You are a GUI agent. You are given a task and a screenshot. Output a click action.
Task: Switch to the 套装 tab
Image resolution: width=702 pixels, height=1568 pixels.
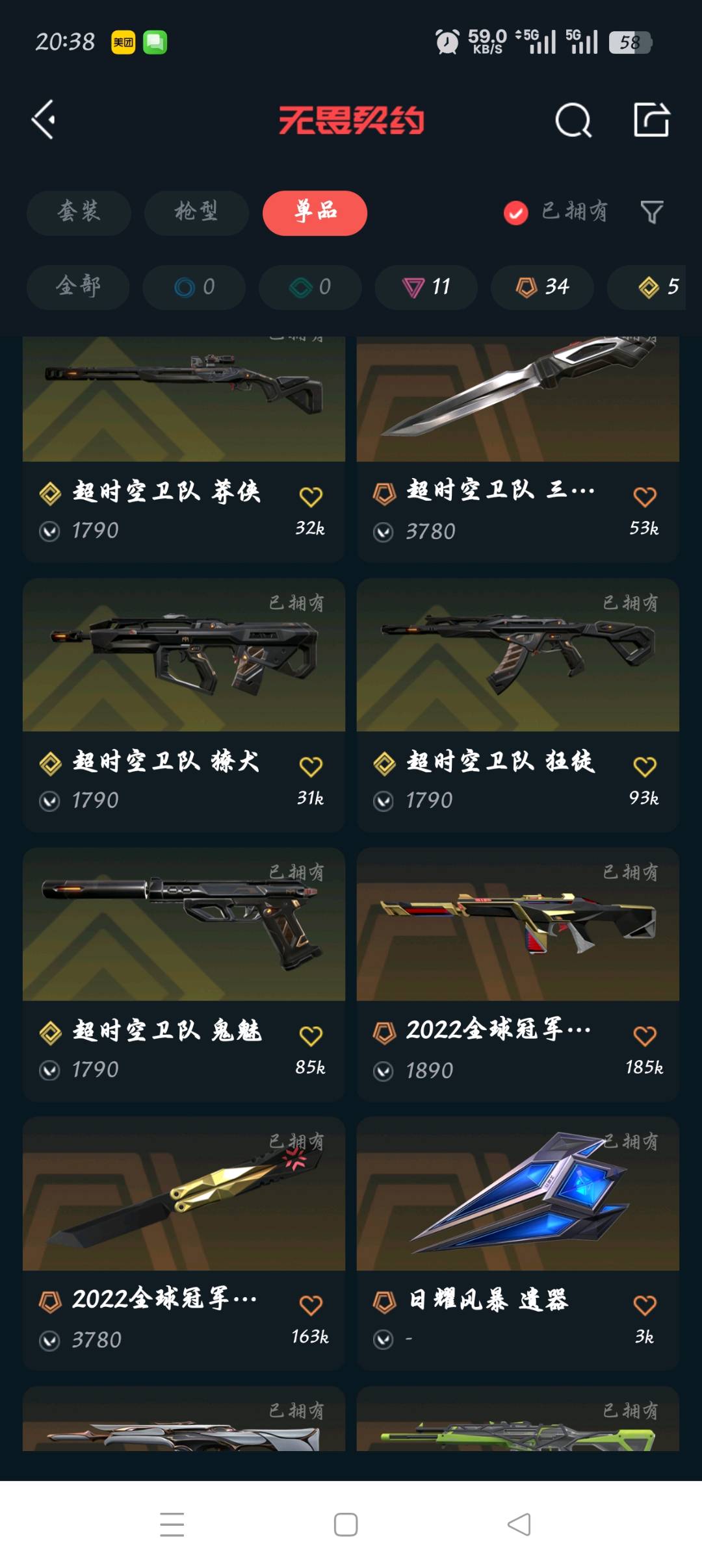coord(79,212)
